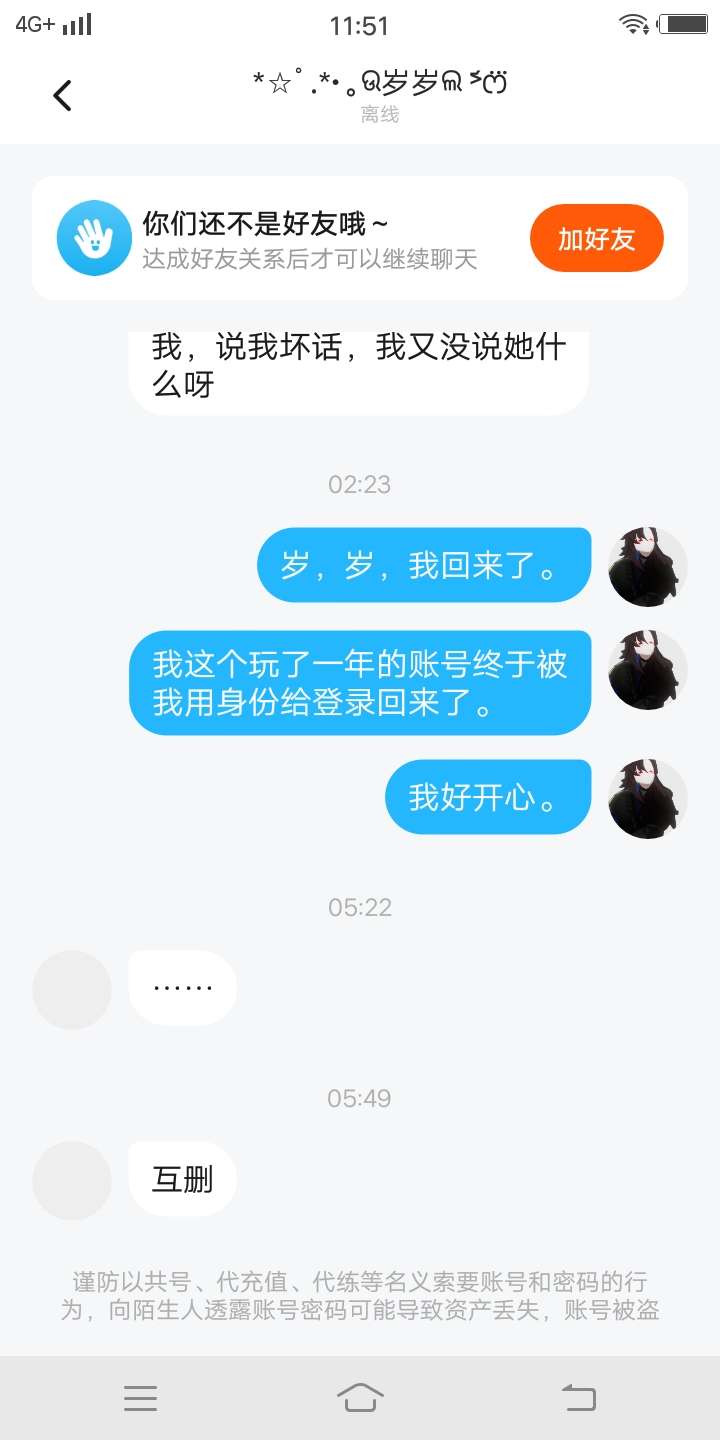
Task: Tap the 加好友 button
Action: 597,238
